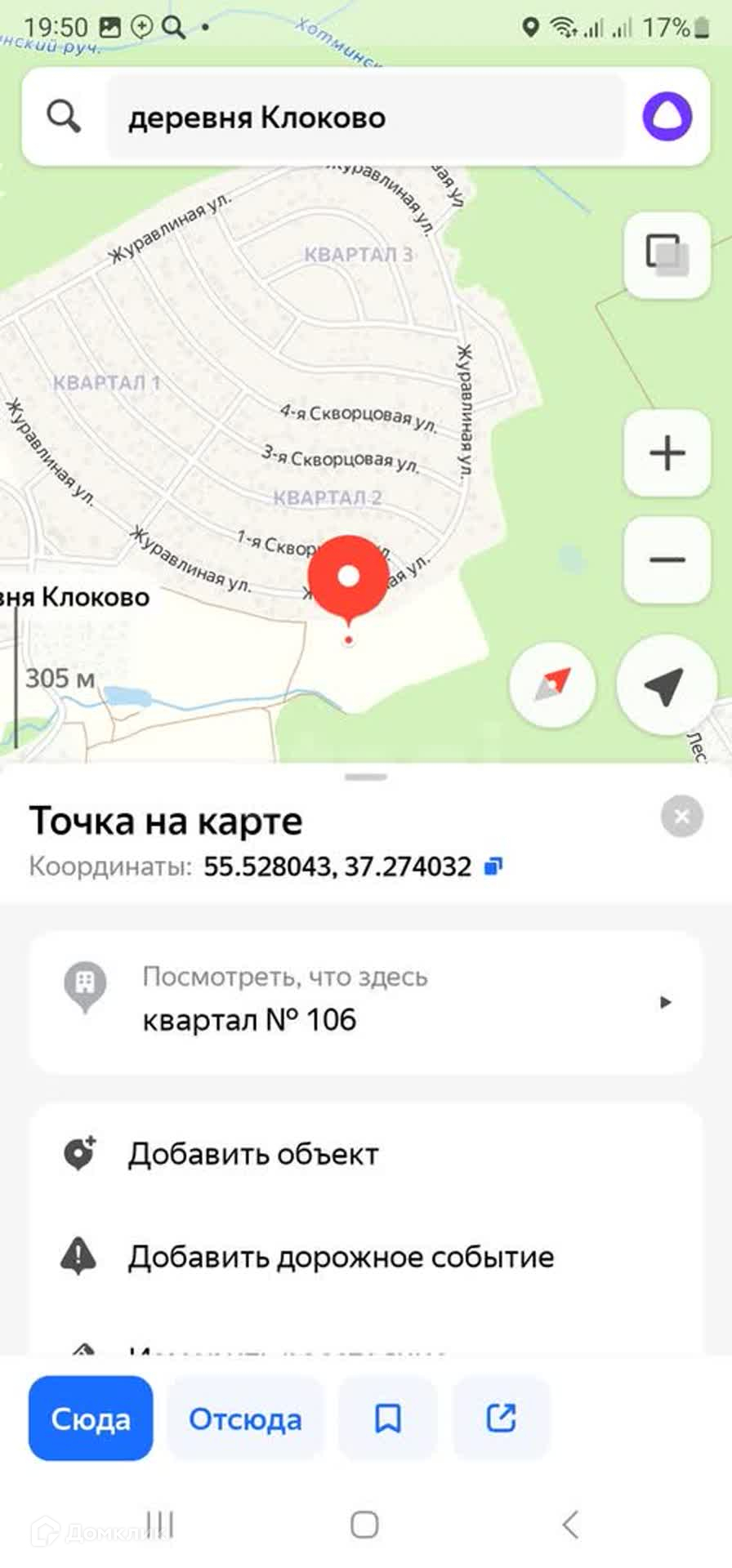Start a route from here with Отсюда
Screen dimensions: 732x1568
[245, 1419]
